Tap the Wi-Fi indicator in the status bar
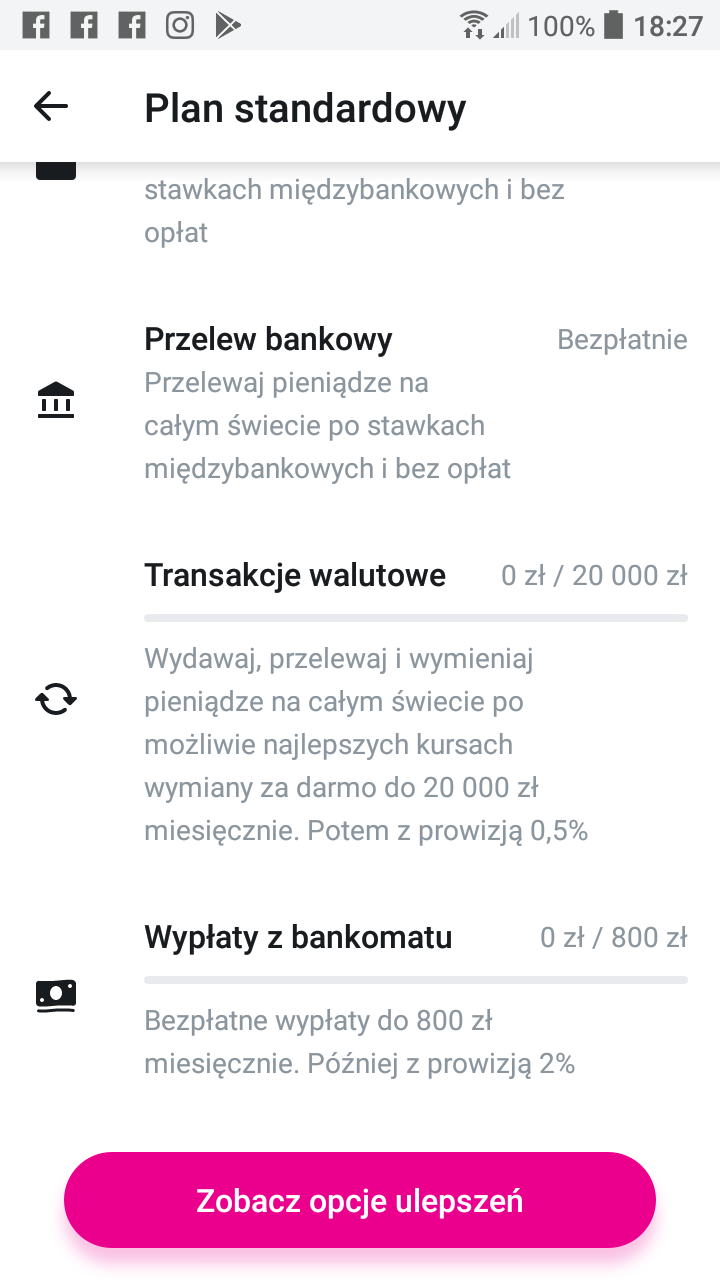 point(475,25)
